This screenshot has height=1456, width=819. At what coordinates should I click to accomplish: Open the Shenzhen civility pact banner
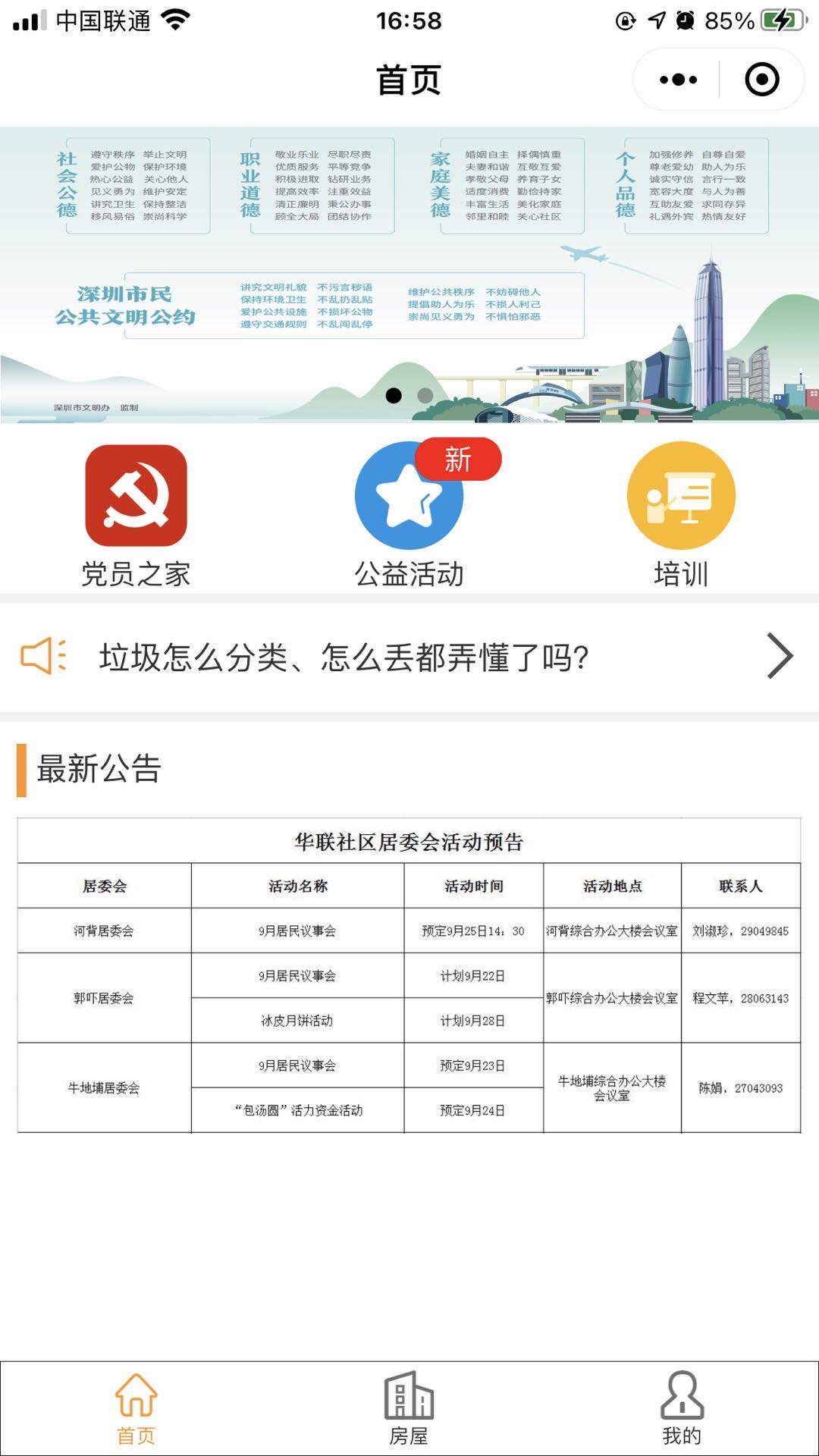(409, 275)
